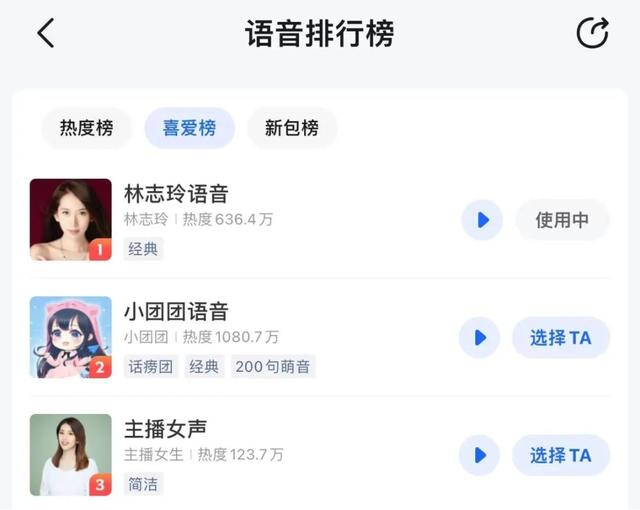640x510 pixels.
Task: Choose 小团团语音 with 选择TA
Action: 560,338
